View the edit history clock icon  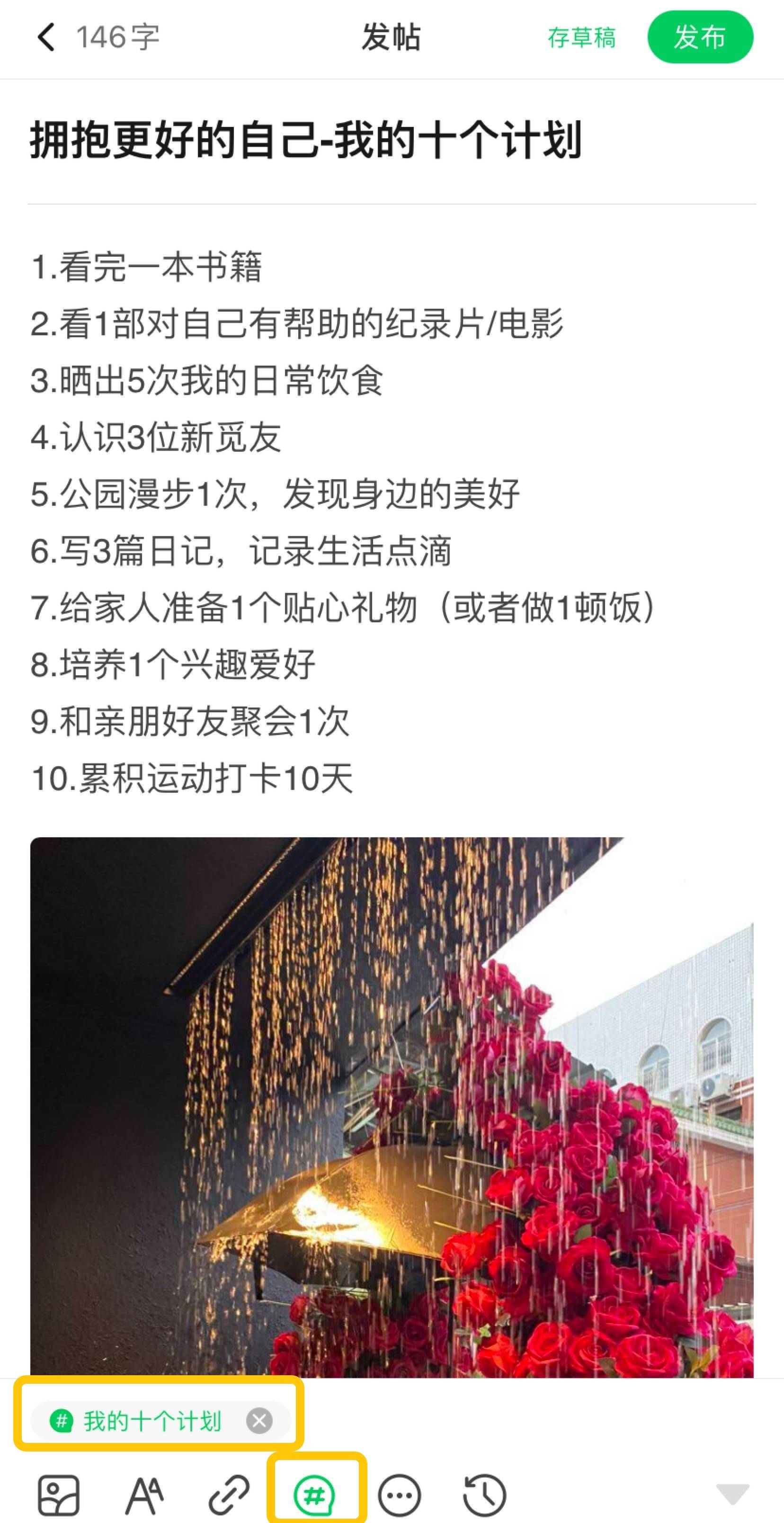click(484, 1494)
